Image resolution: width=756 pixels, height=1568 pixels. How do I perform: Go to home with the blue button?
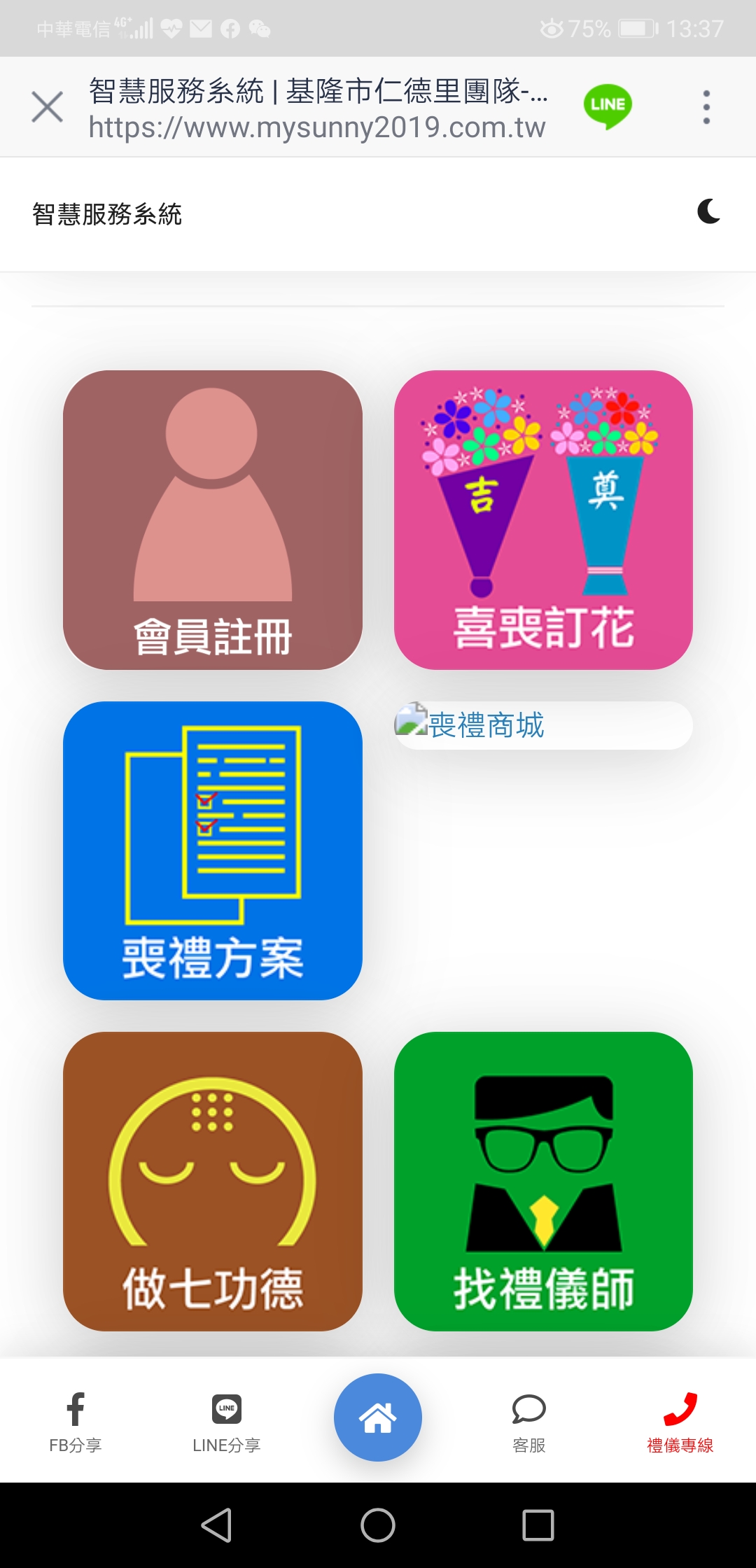(x=378, y=1417)
